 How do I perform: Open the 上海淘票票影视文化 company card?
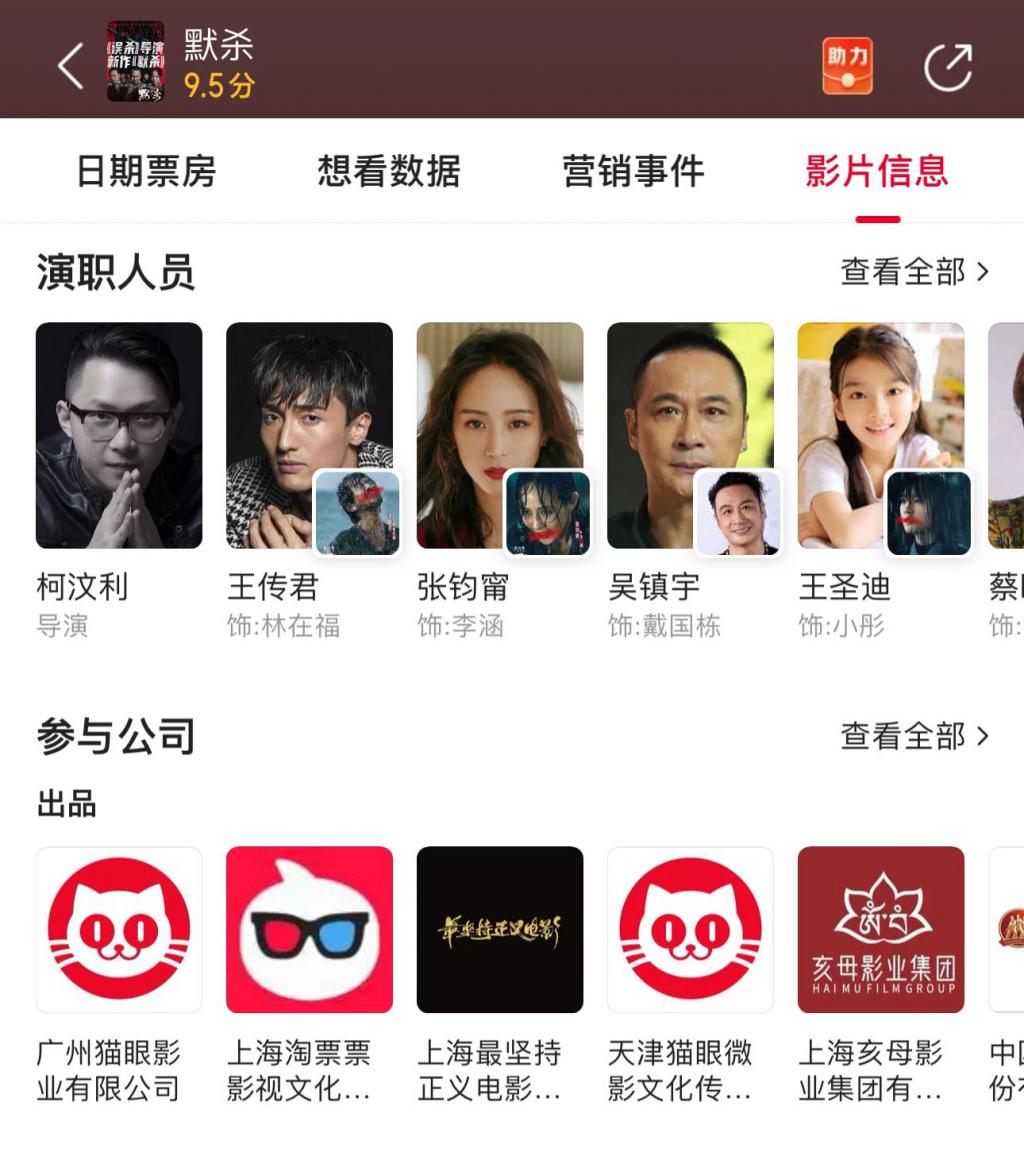pyautogui.click(x=309, y=930)
